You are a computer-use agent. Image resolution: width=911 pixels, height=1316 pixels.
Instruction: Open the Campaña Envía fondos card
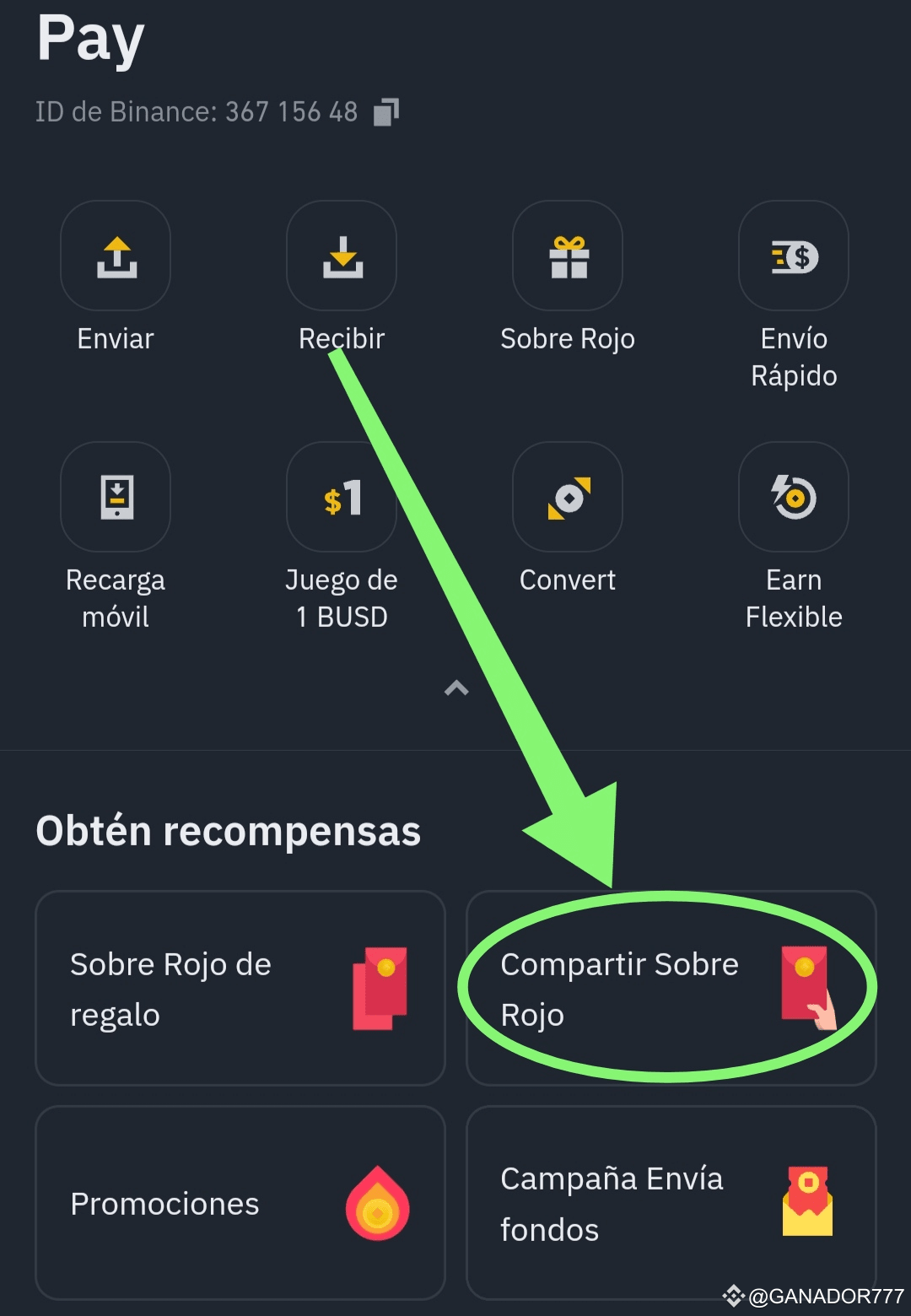tap(671, 1203)
